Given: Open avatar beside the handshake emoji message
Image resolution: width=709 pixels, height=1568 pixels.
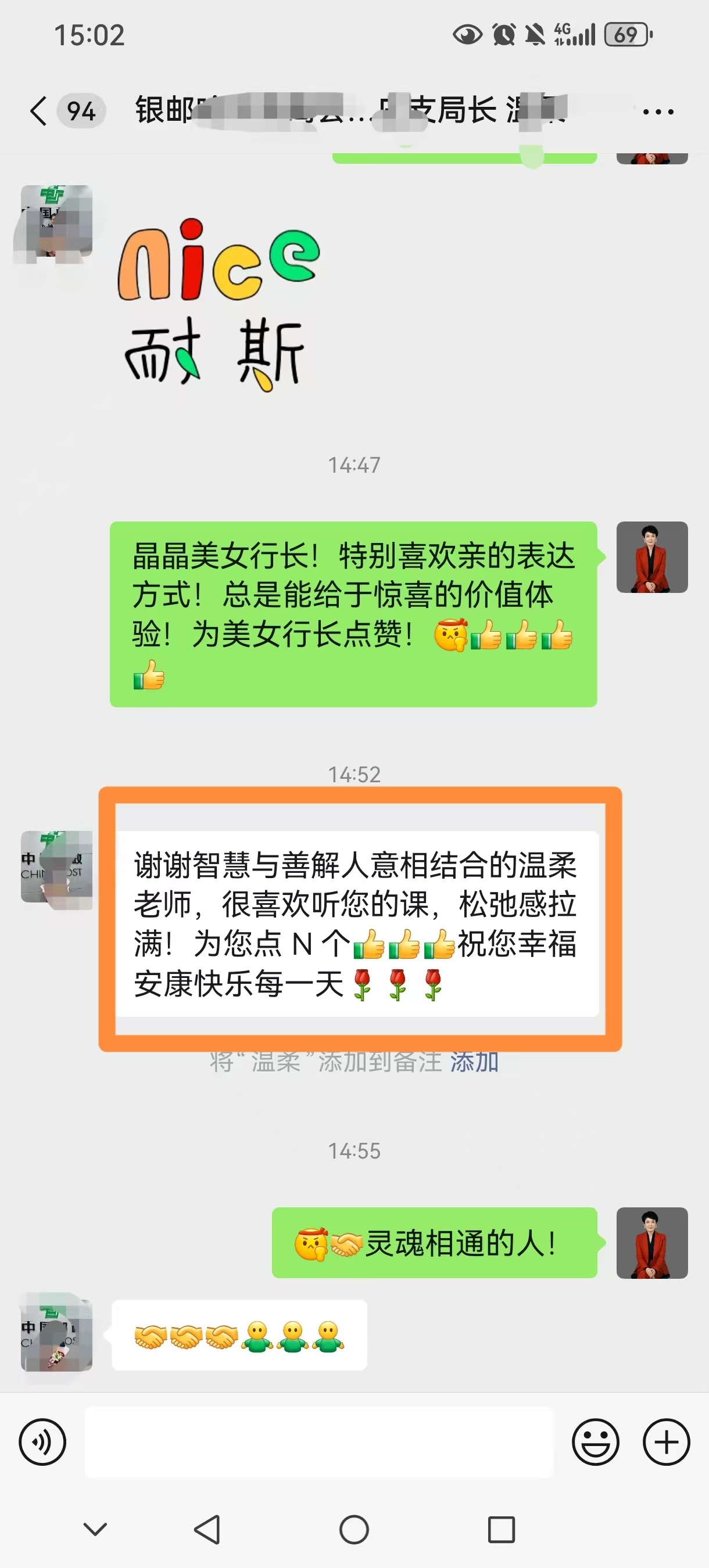Looking at the screenshot, I should coord(56,1335).
